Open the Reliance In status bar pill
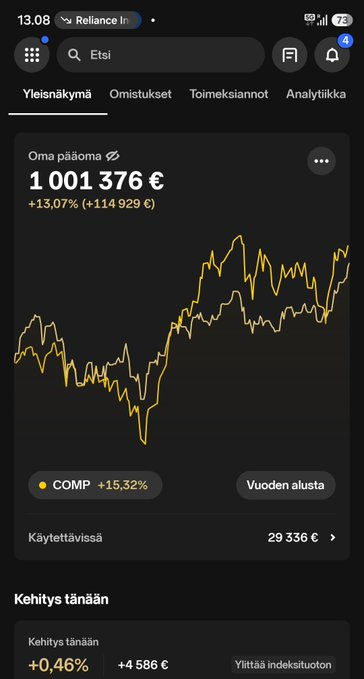This screenshot has height=679, width=364. coord(98,20)
